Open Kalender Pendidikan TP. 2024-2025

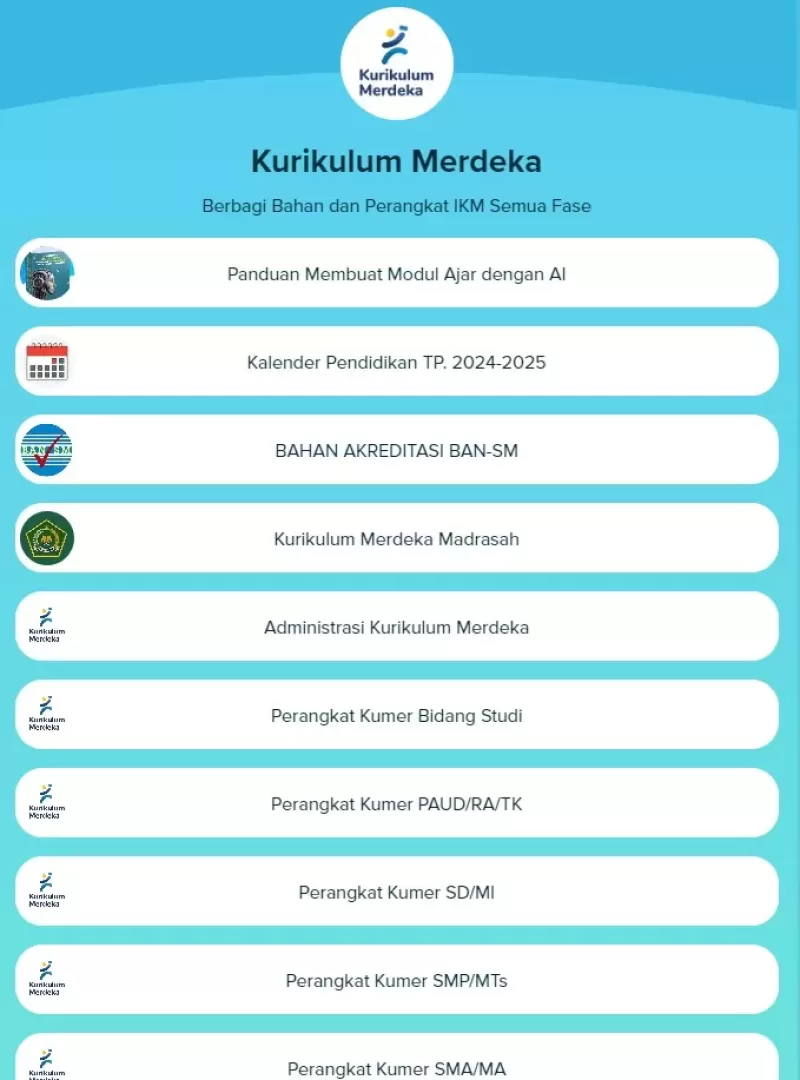click(397, 362)
